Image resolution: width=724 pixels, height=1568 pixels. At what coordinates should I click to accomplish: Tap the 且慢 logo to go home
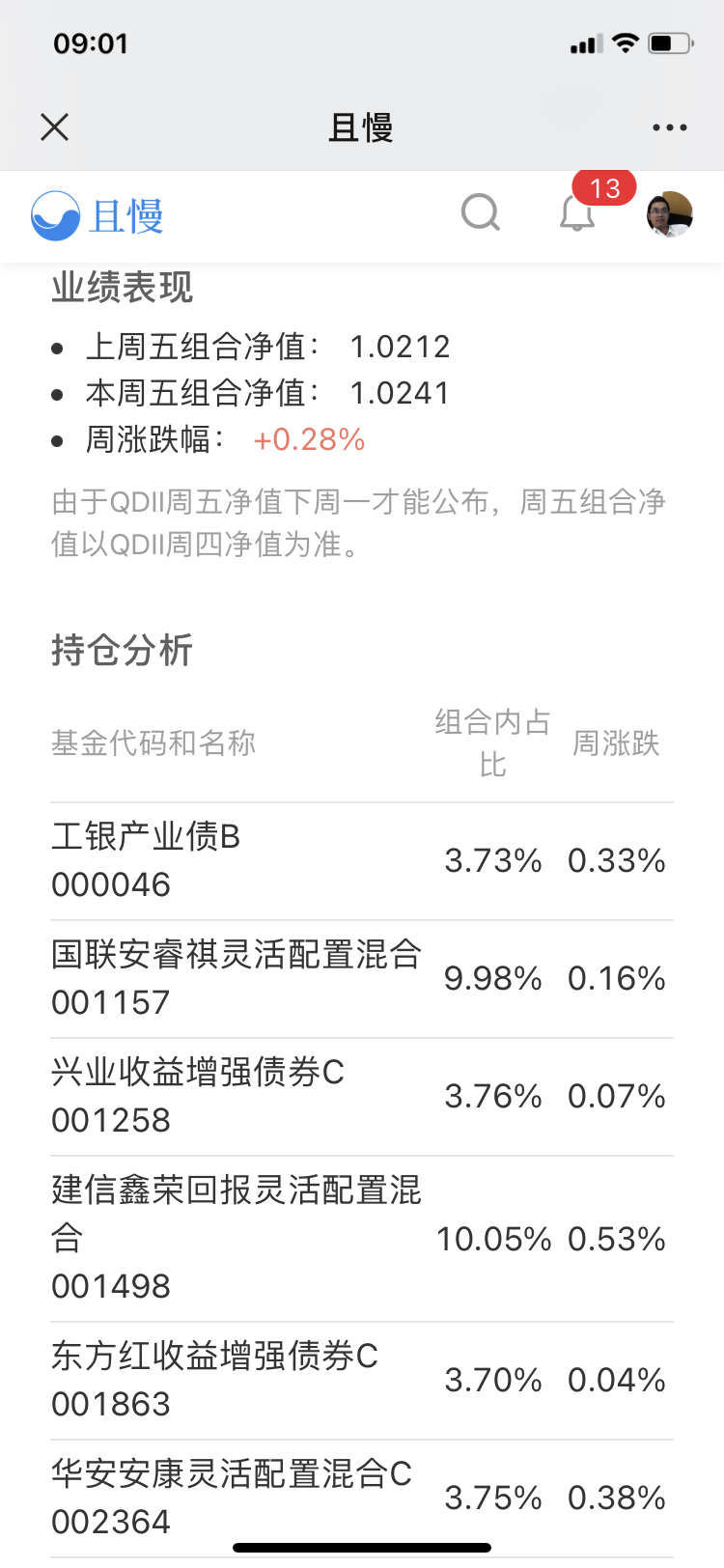pos(97,215)
